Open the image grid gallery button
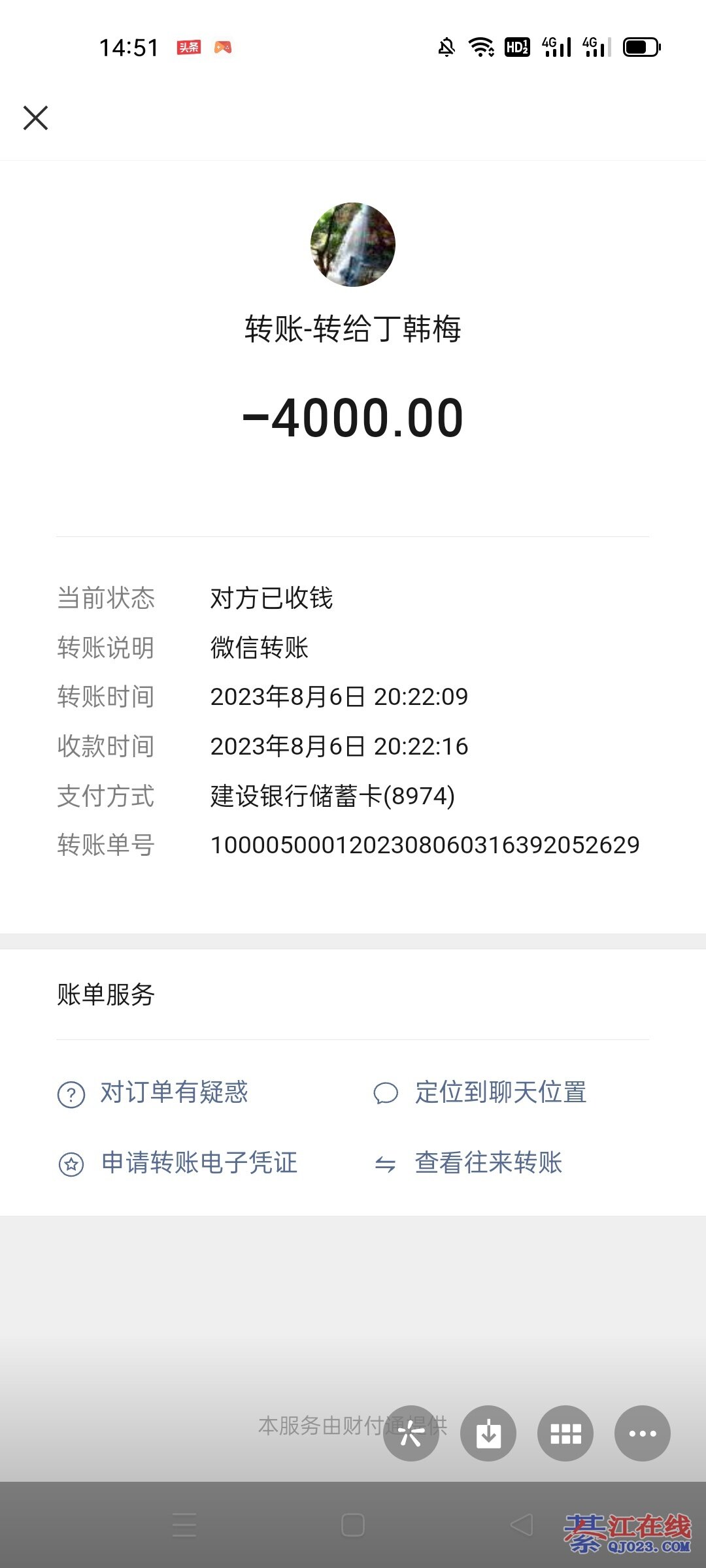 click(x=565, y=1433)
